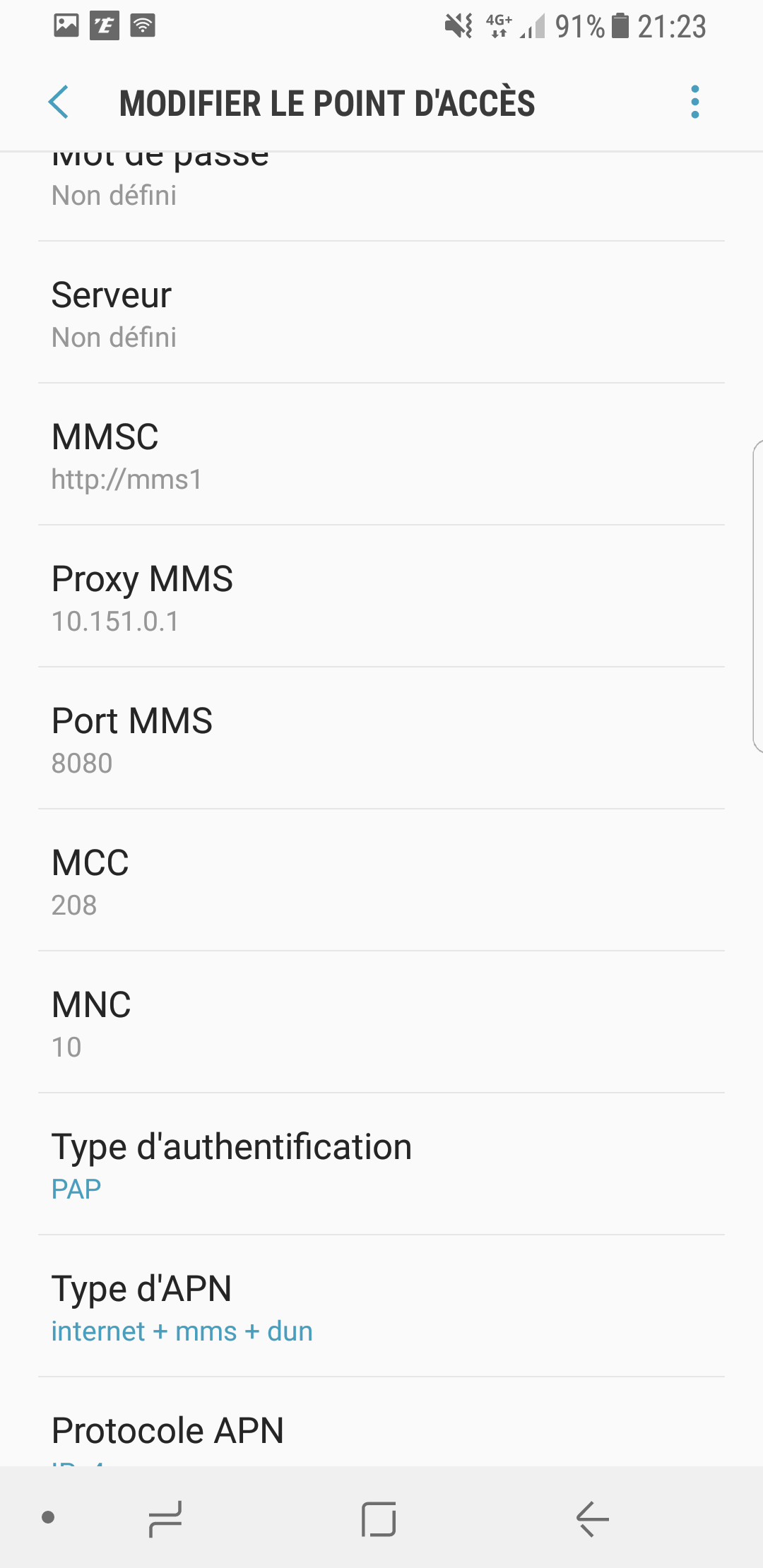
Task: Open the three-dot overflow menu
Action: [695, 102]
